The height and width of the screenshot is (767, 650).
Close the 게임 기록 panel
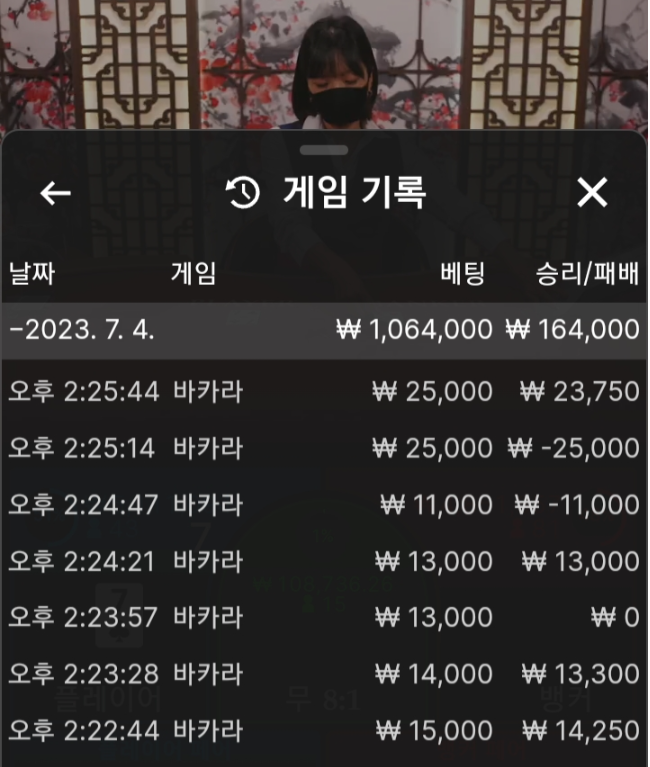(592, 193)
